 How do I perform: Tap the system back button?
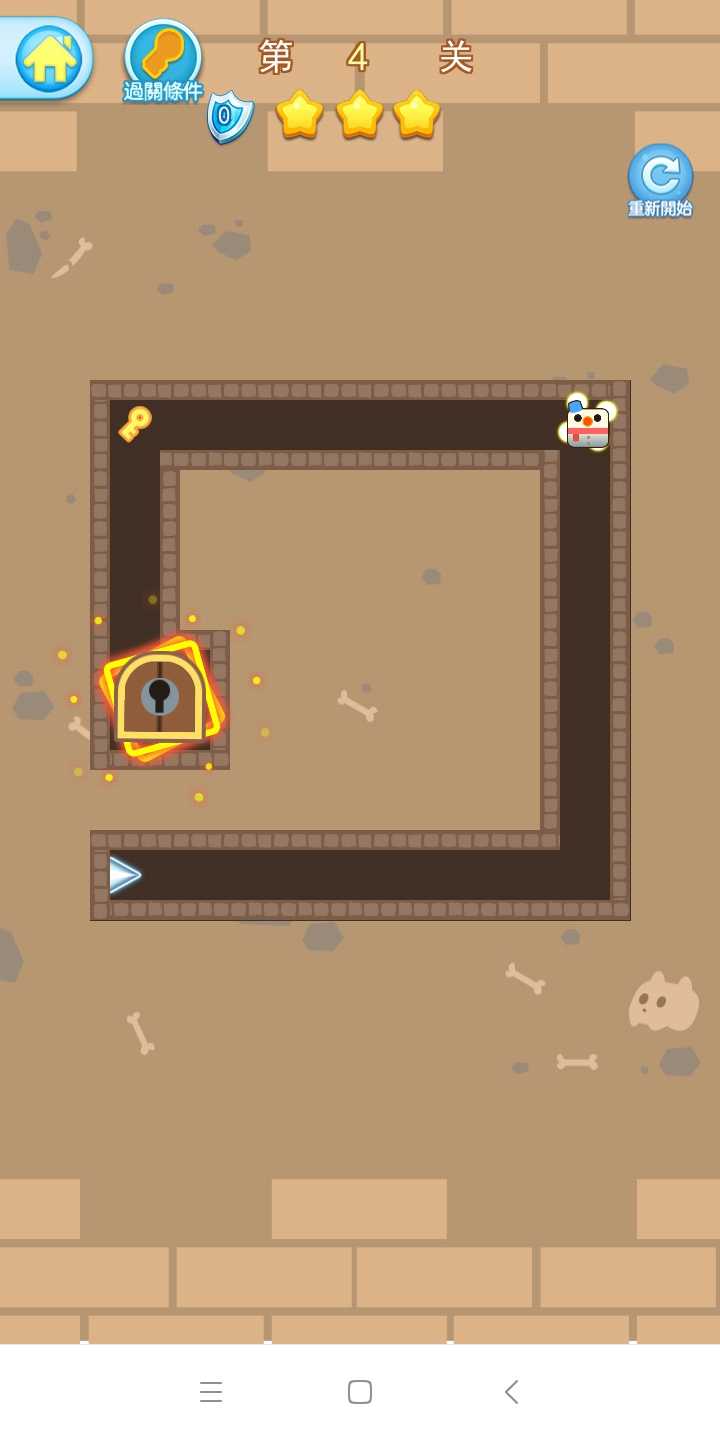[511, 1391]
